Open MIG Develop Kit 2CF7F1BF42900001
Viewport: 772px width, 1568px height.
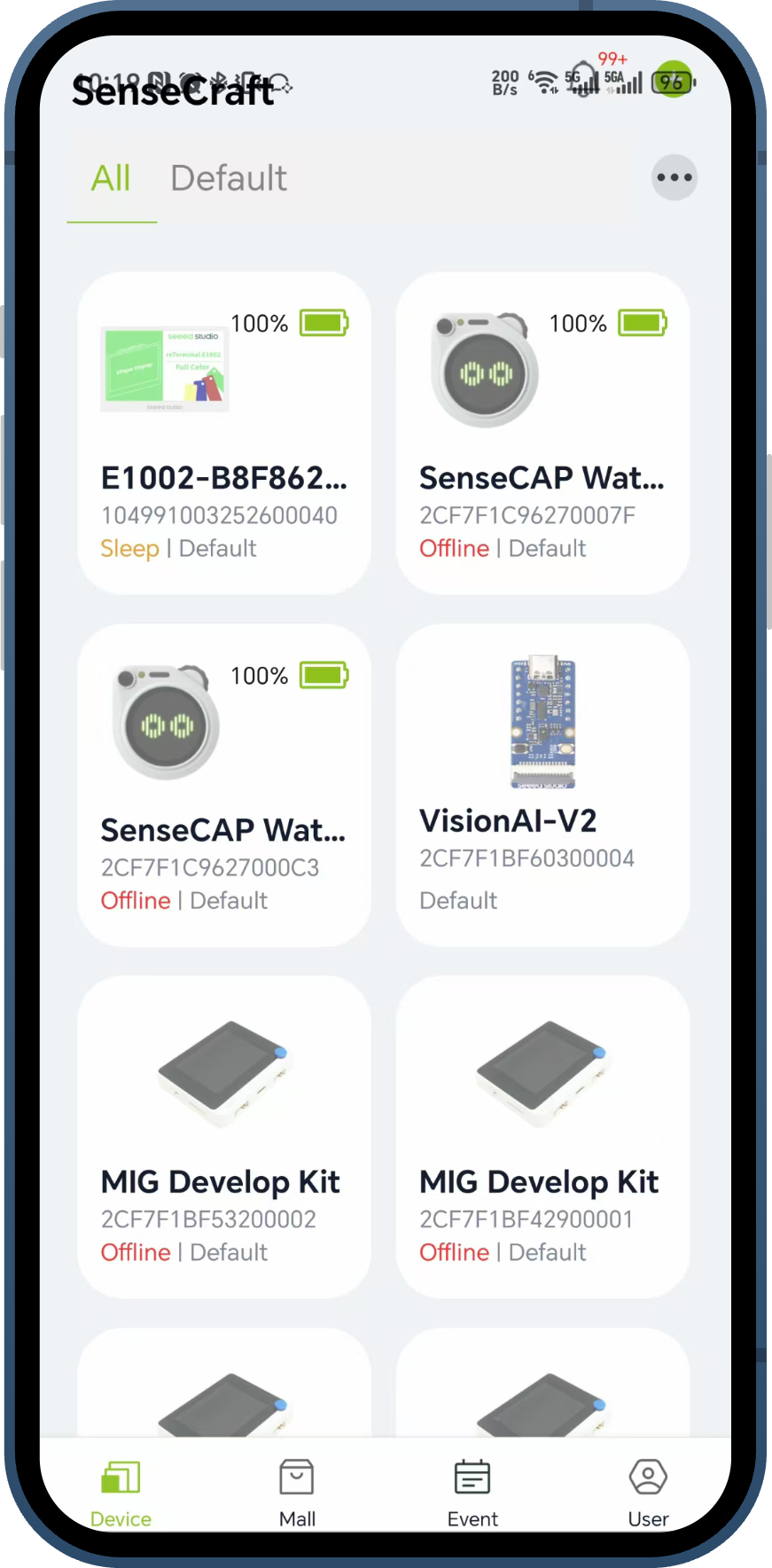click(542, 1137)
